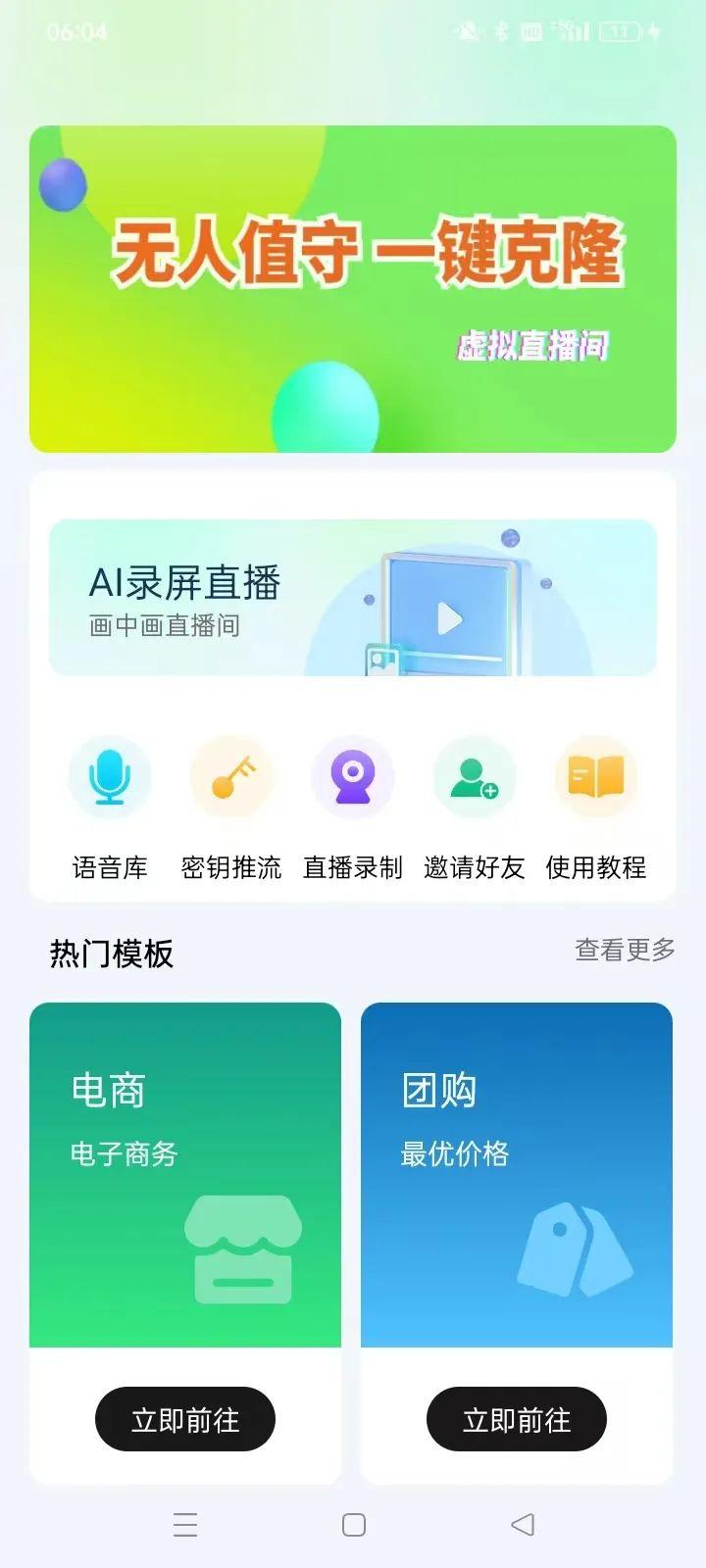Tap 立即前往 under 电商 template
706x1568 pixels.
185,1419
